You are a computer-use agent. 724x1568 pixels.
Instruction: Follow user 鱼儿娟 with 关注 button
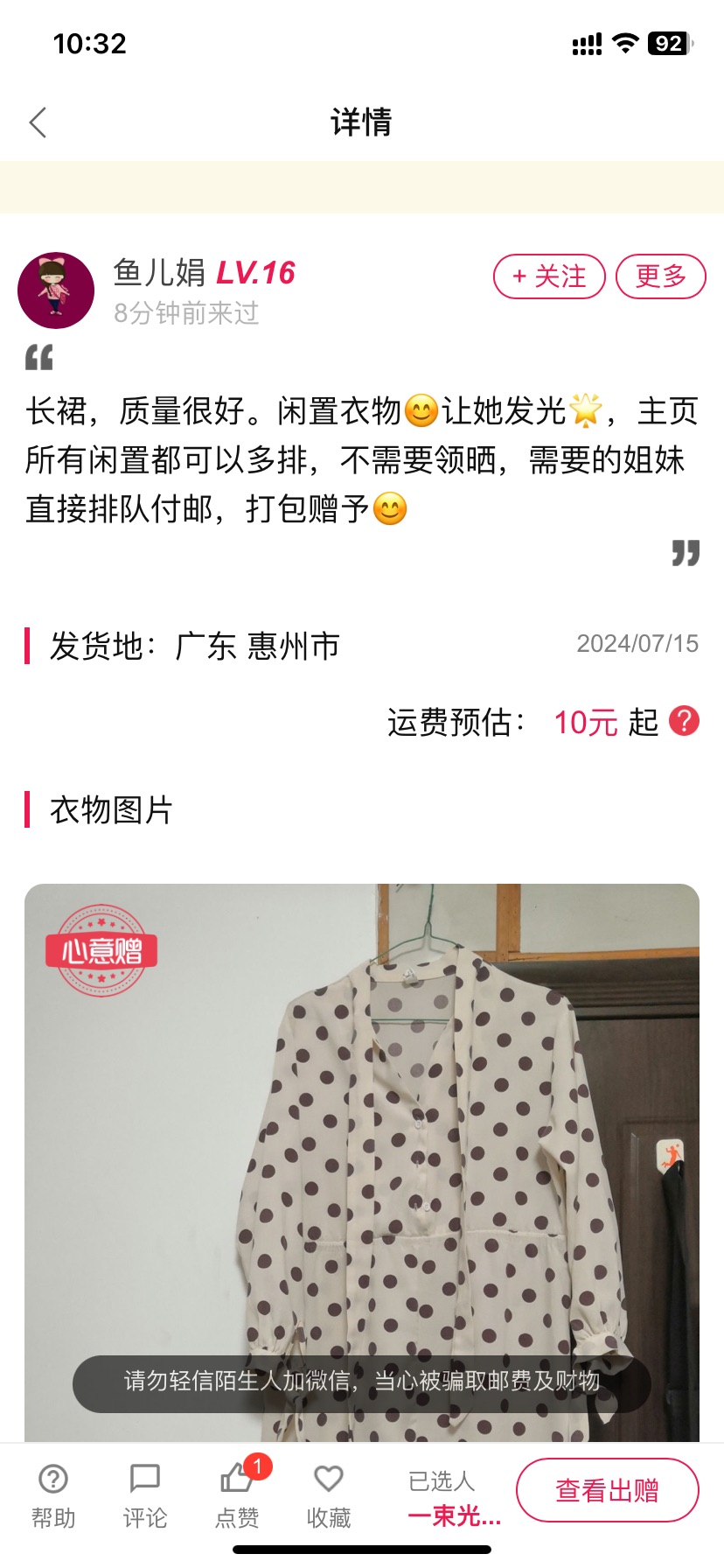549,276
